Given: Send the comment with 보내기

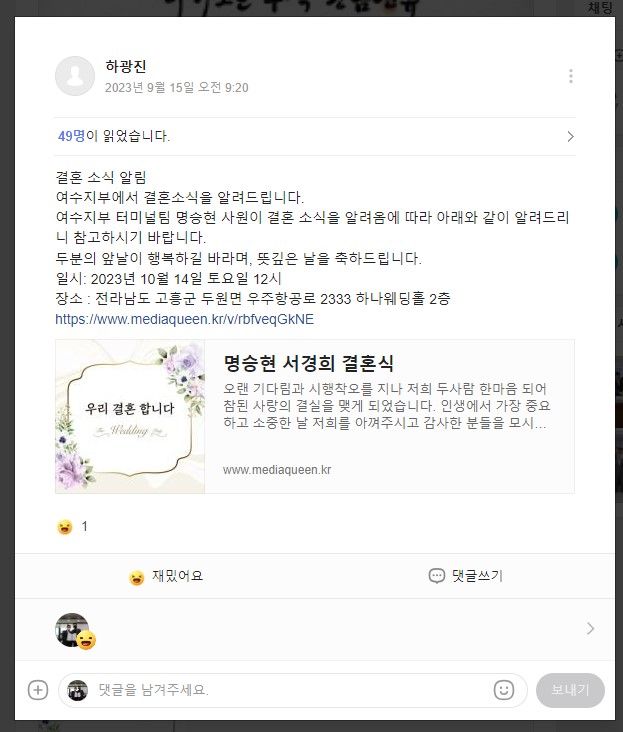Looking at the screenshot, I should pyautogui.click(x=570, y=690).
